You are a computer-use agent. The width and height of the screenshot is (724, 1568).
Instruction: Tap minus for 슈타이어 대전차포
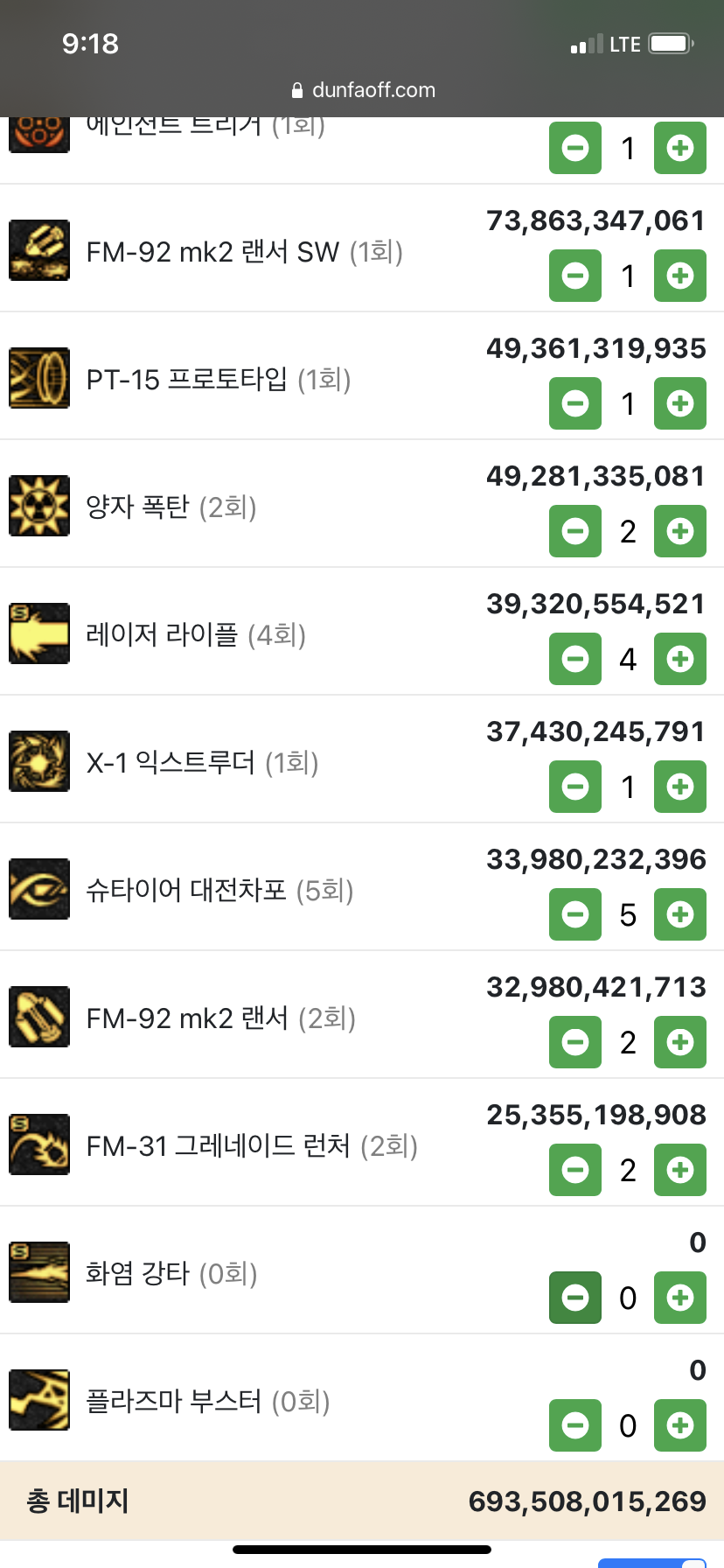tap(575, 914)
